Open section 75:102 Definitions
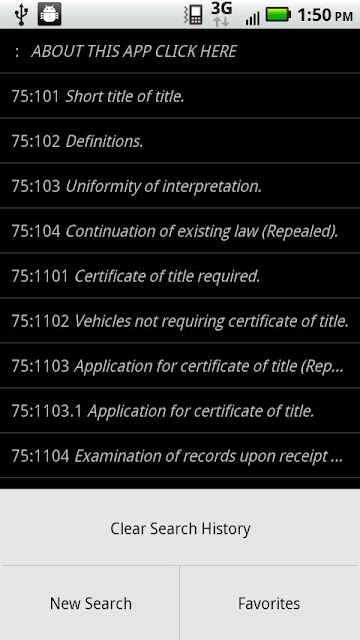360x640 pixels. (180, 141)
